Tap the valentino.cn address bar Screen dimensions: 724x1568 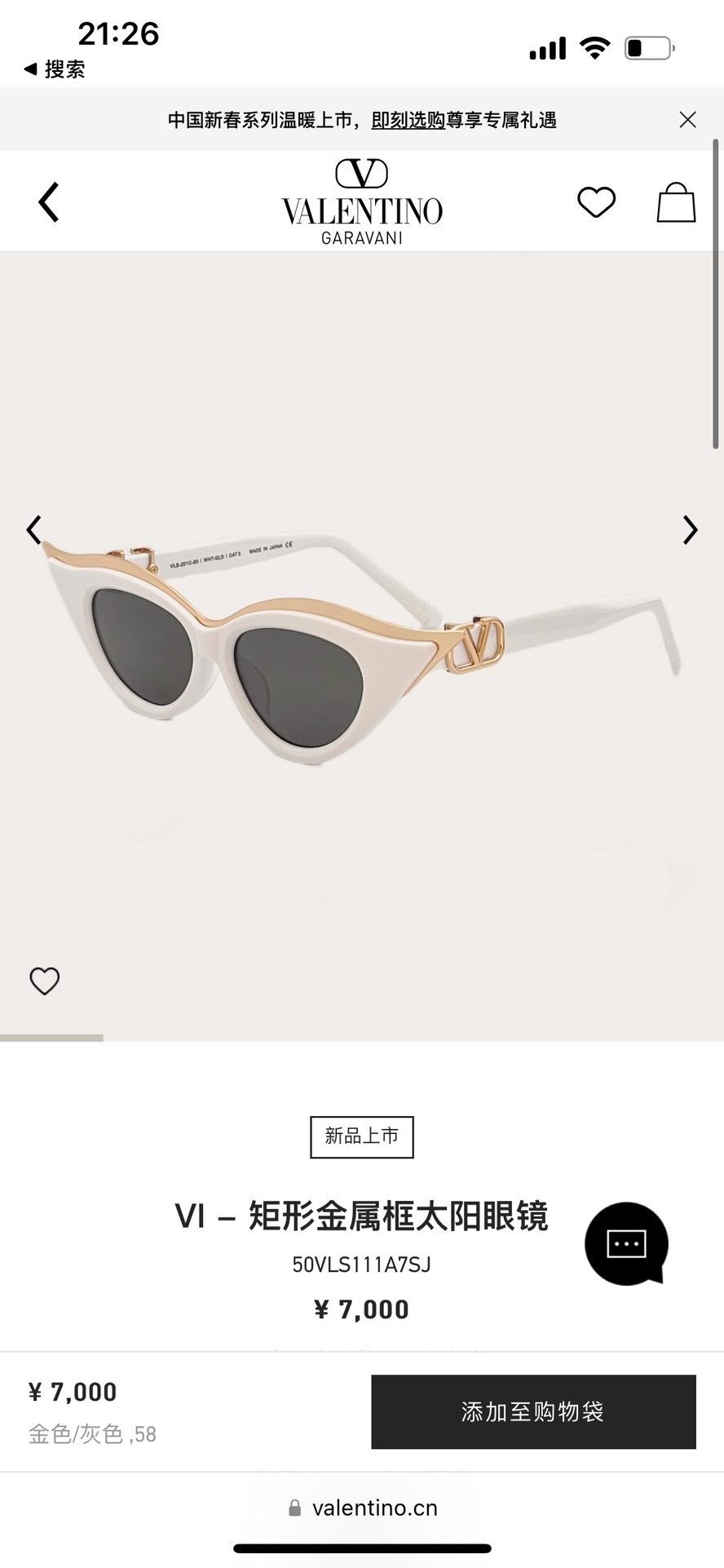[x=363, y=1508]
